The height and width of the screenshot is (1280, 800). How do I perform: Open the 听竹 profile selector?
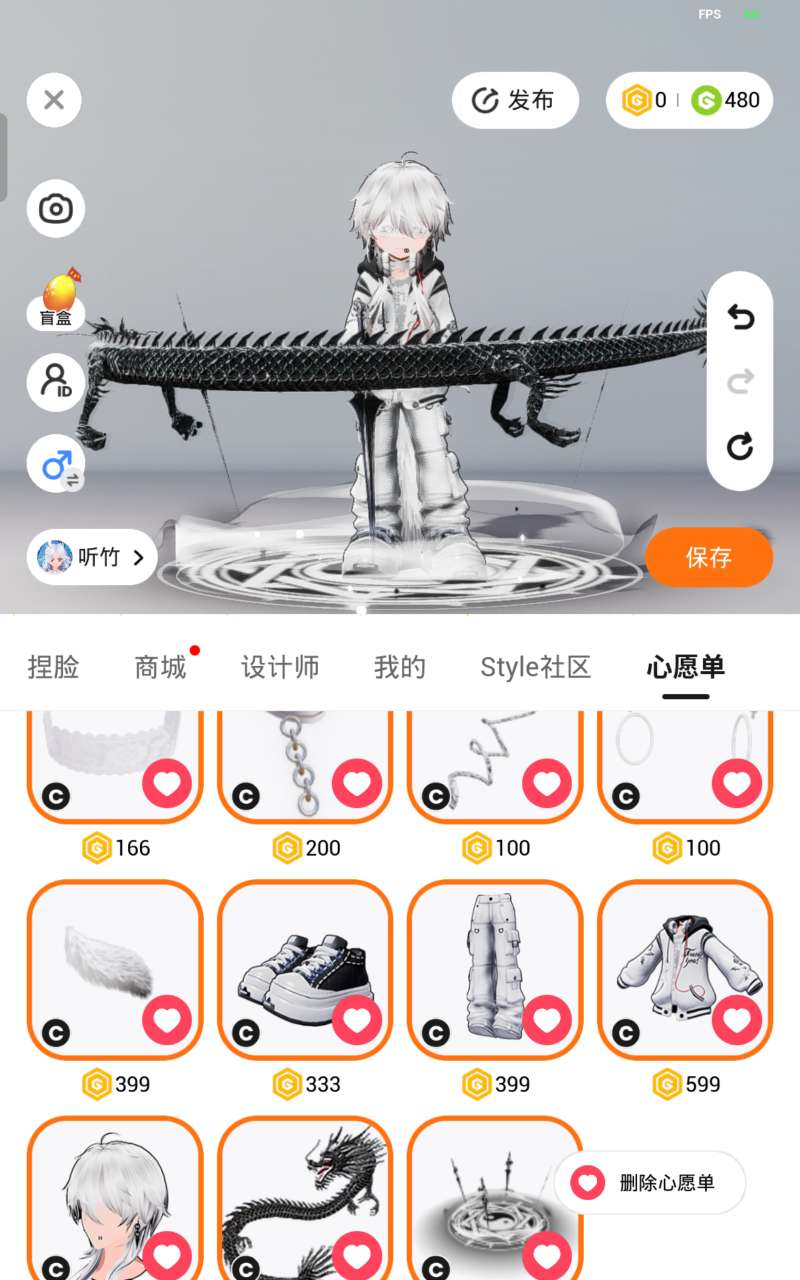91,557
